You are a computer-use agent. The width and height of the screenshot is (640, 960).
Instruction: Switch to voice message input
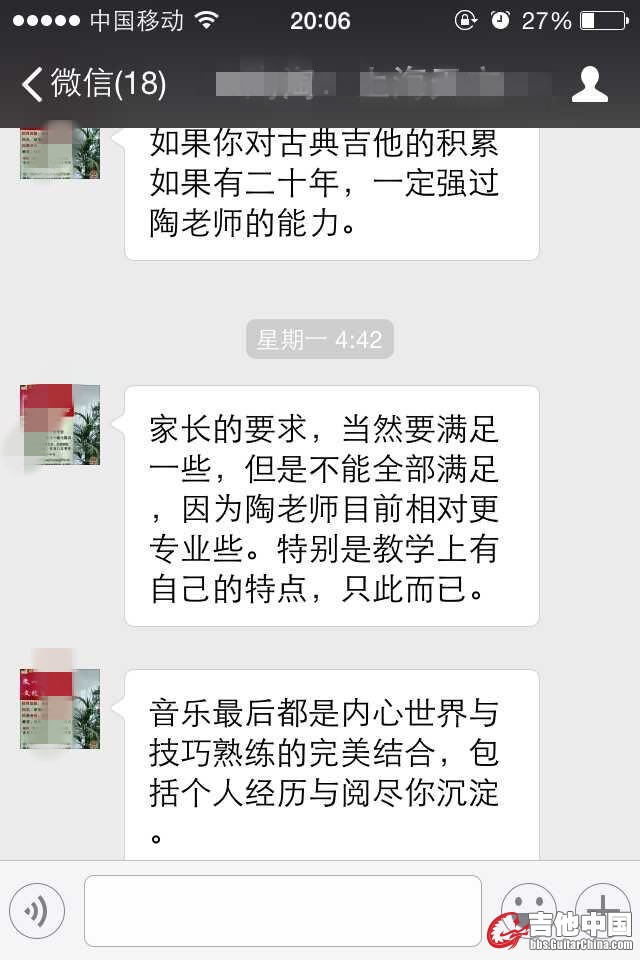[37, 910]
